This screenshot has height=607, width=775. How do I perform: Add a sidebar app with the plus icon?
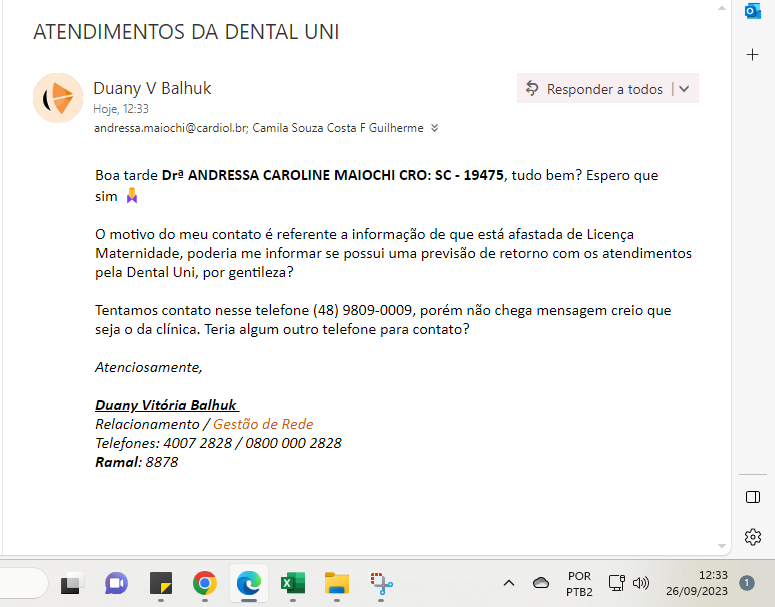753,55
